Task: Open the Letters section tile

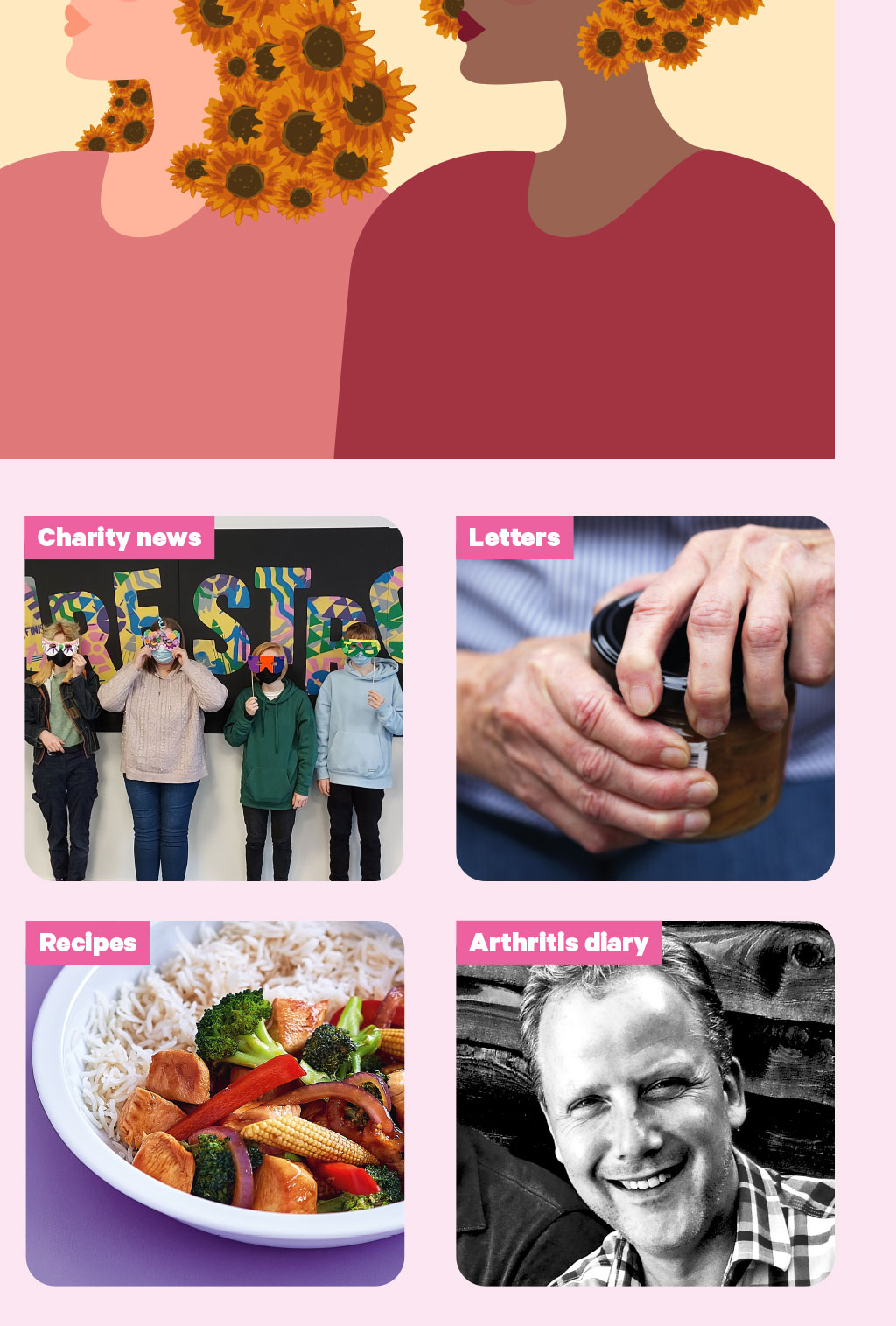Action: click(645, 698)
